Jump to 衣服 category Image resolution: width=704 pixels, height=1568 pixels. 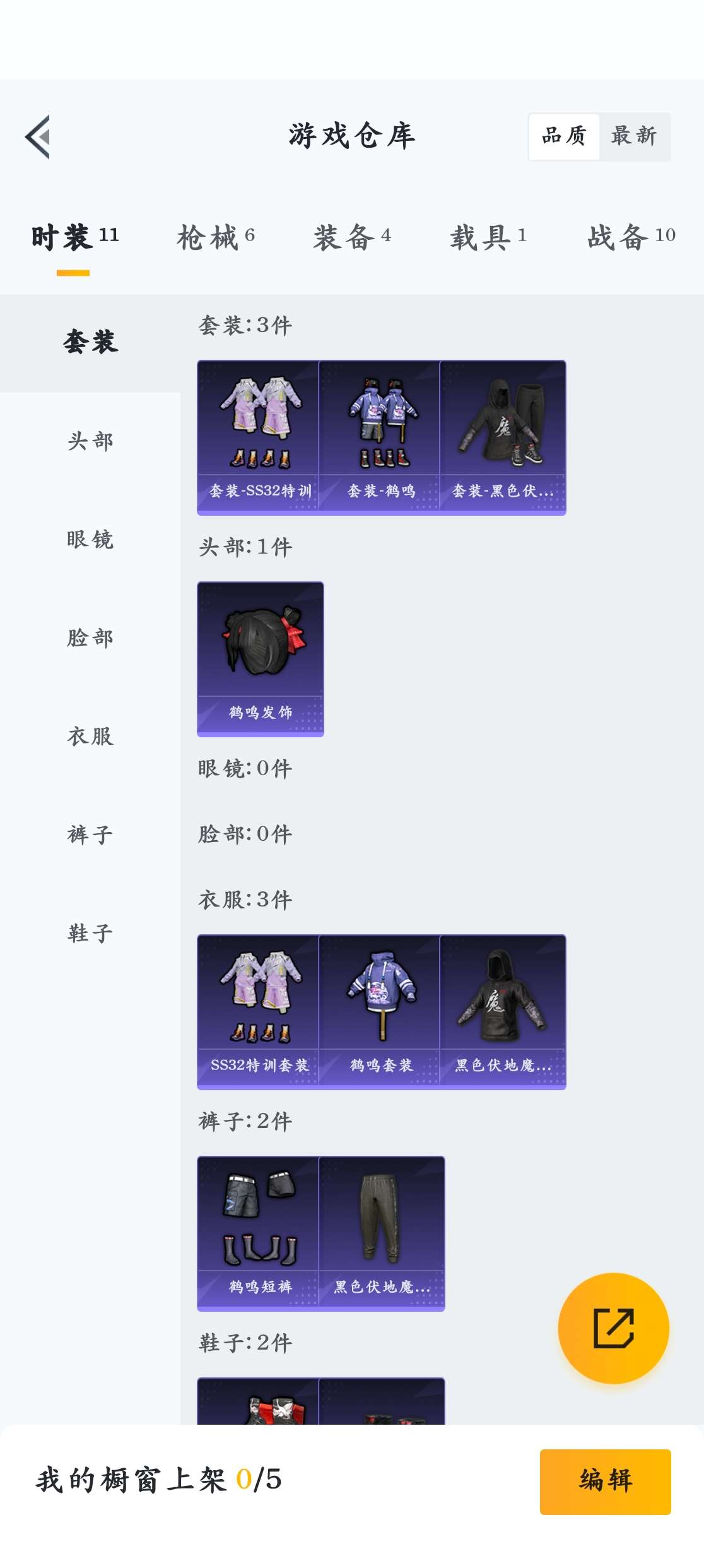click(x=90, y=737)
